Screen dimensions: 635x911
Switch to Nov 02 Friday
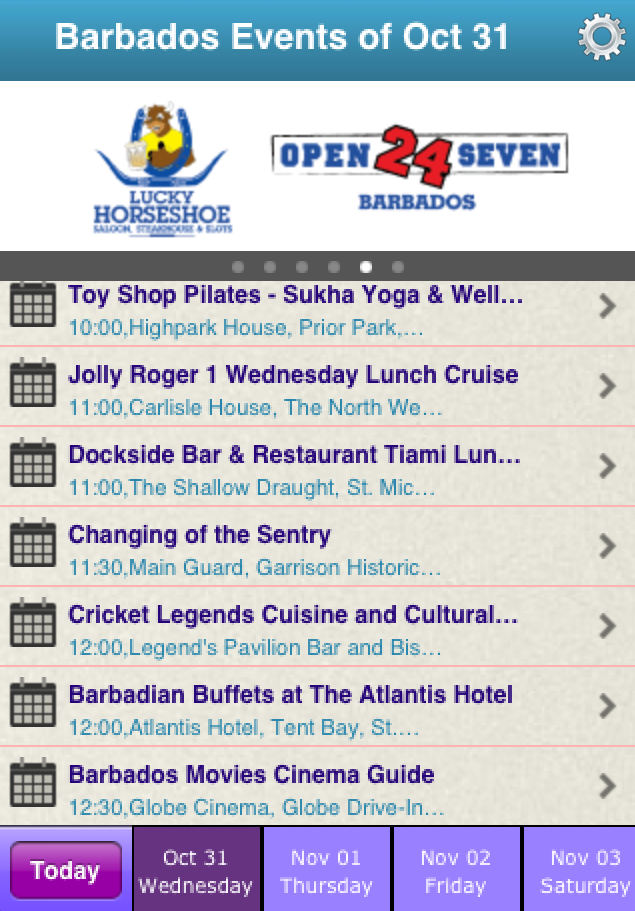tap(456, 870)
